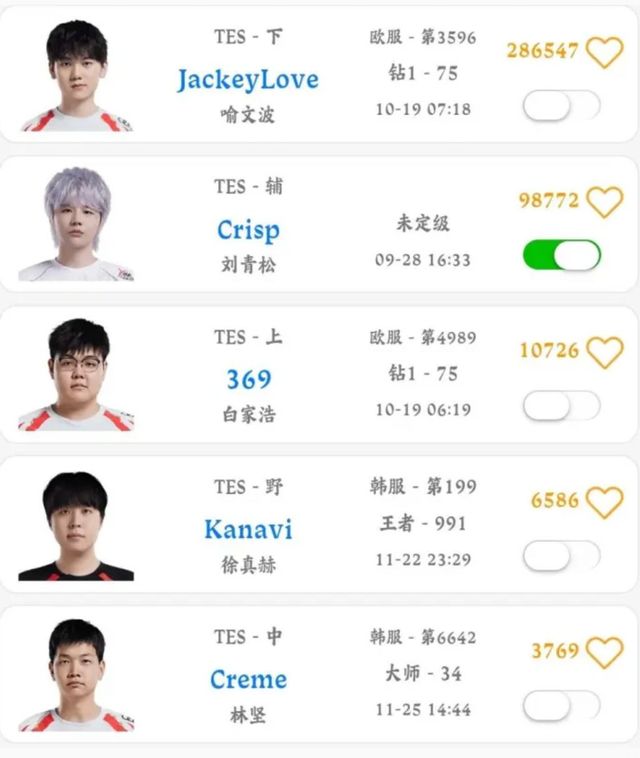Switch on the toggle for Creme
This screenshot has width=640, height=758.
coord(561,705)
